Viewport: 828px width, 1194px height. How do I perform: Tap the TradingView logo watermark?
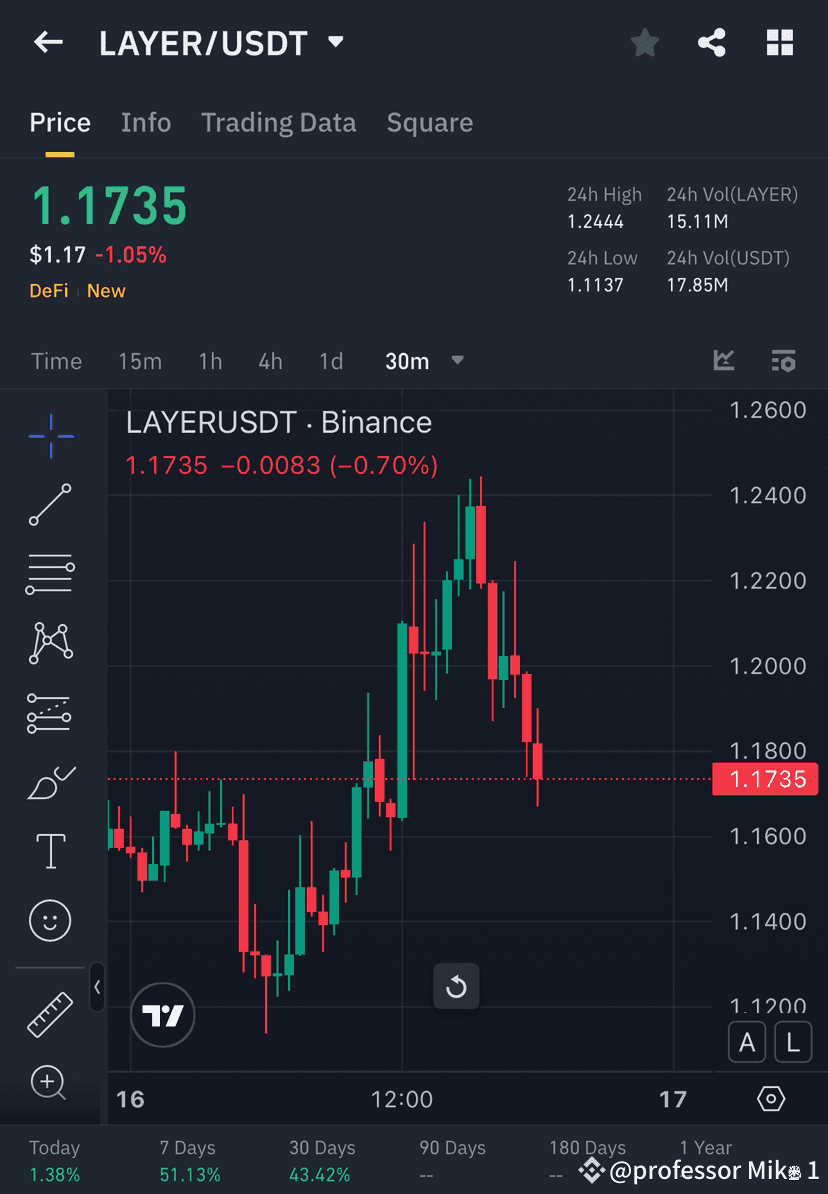click(x=162, y=1014)
